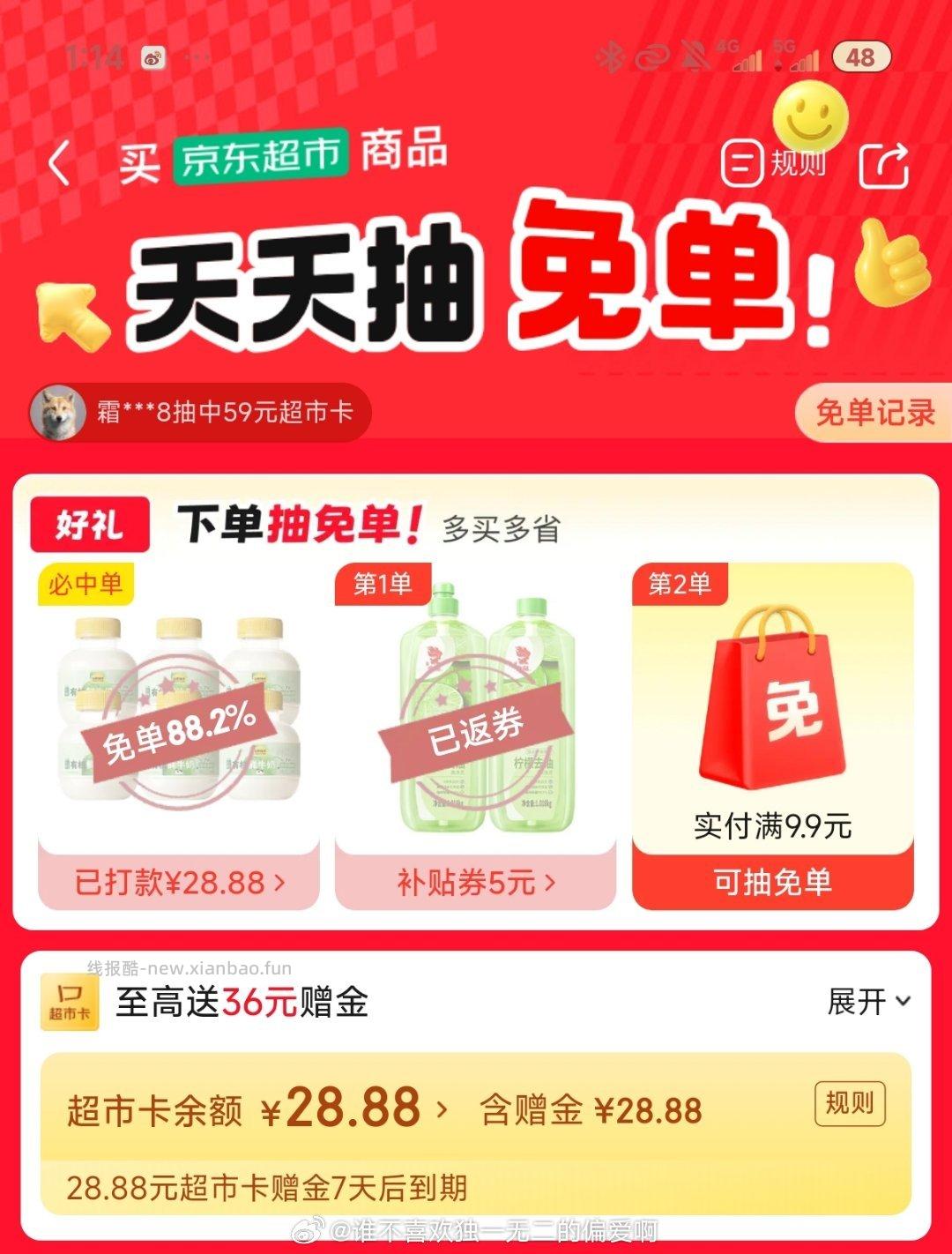Tap the red gift bag with 免 character
952x1254 pixels.
[x=773, y=697]
